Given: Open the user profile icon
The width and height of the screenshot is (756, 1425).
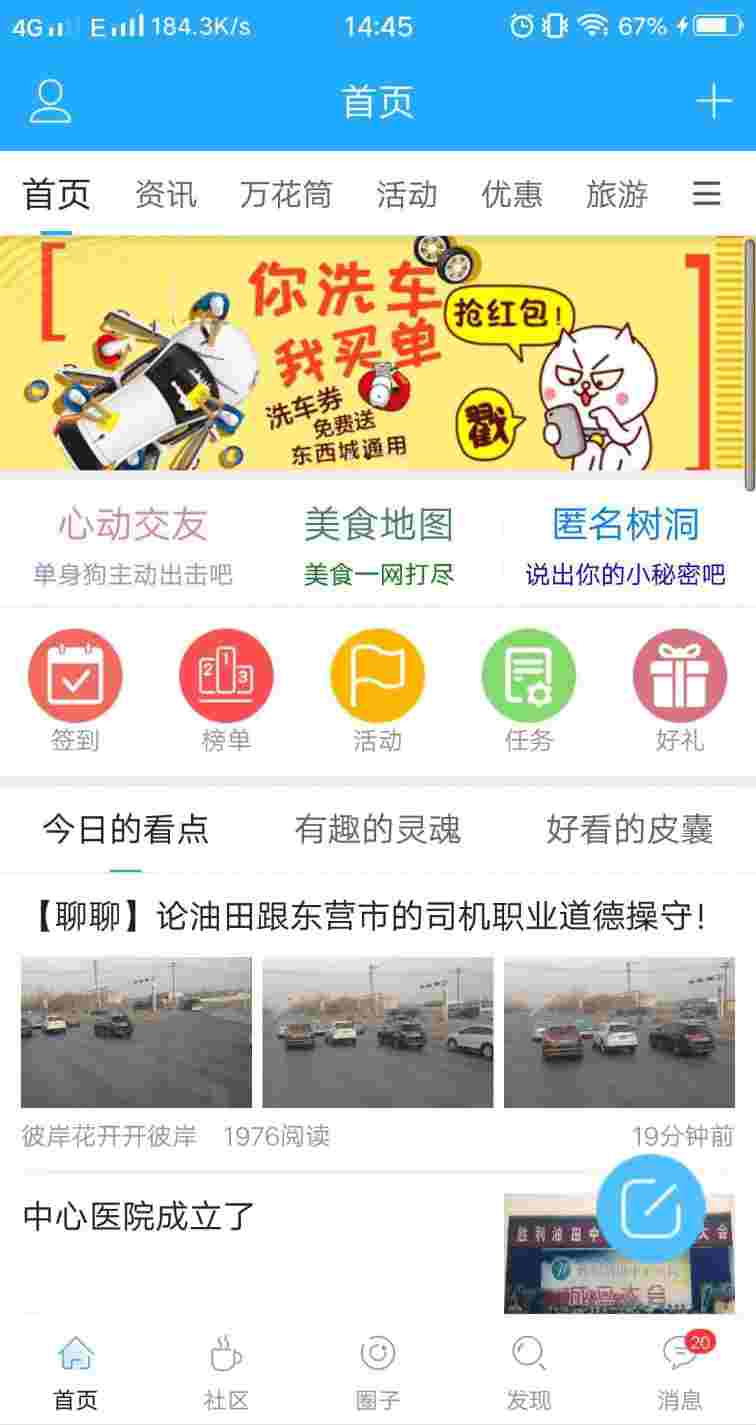Looking at the screenshot, I should tap(50, 102).
